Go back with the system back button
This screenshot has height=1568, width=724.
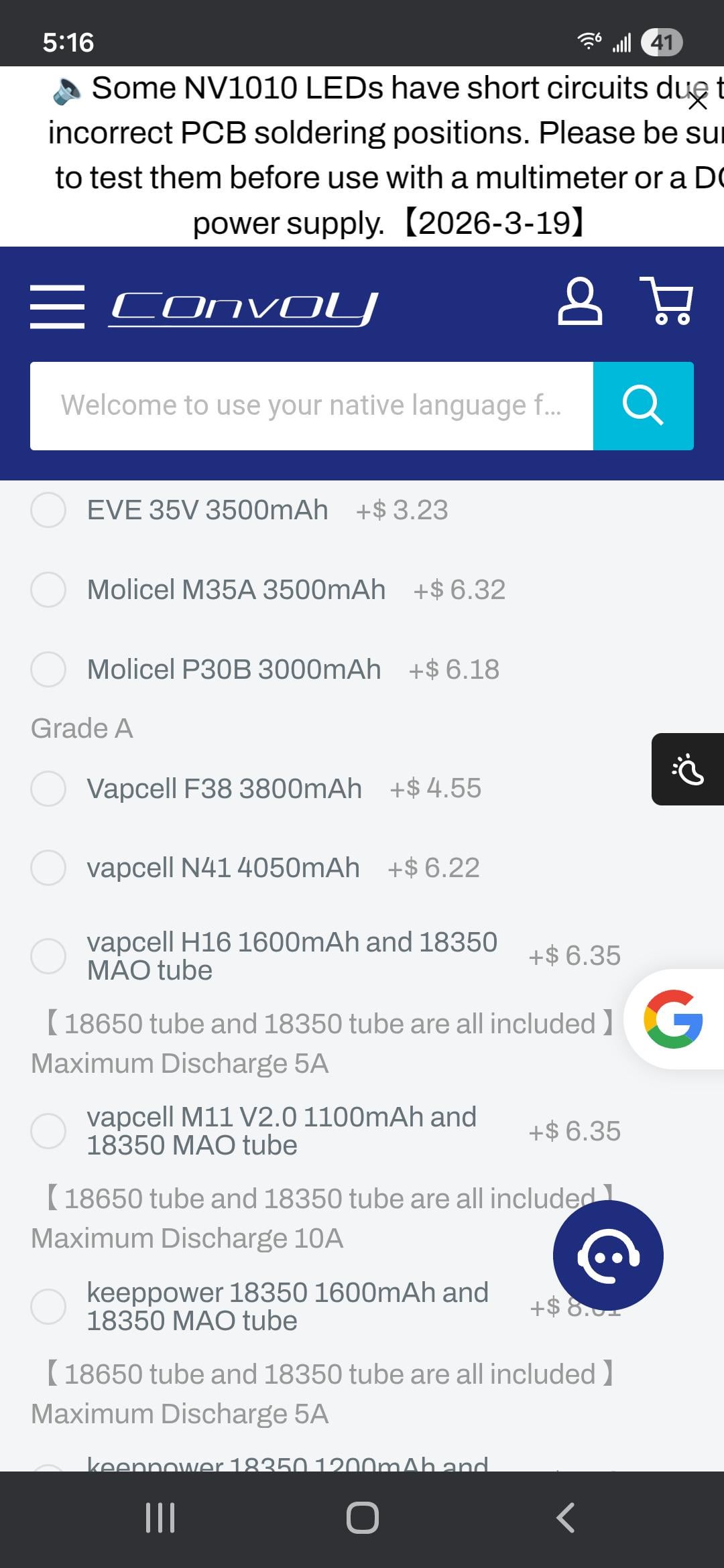click(565, 1518)
